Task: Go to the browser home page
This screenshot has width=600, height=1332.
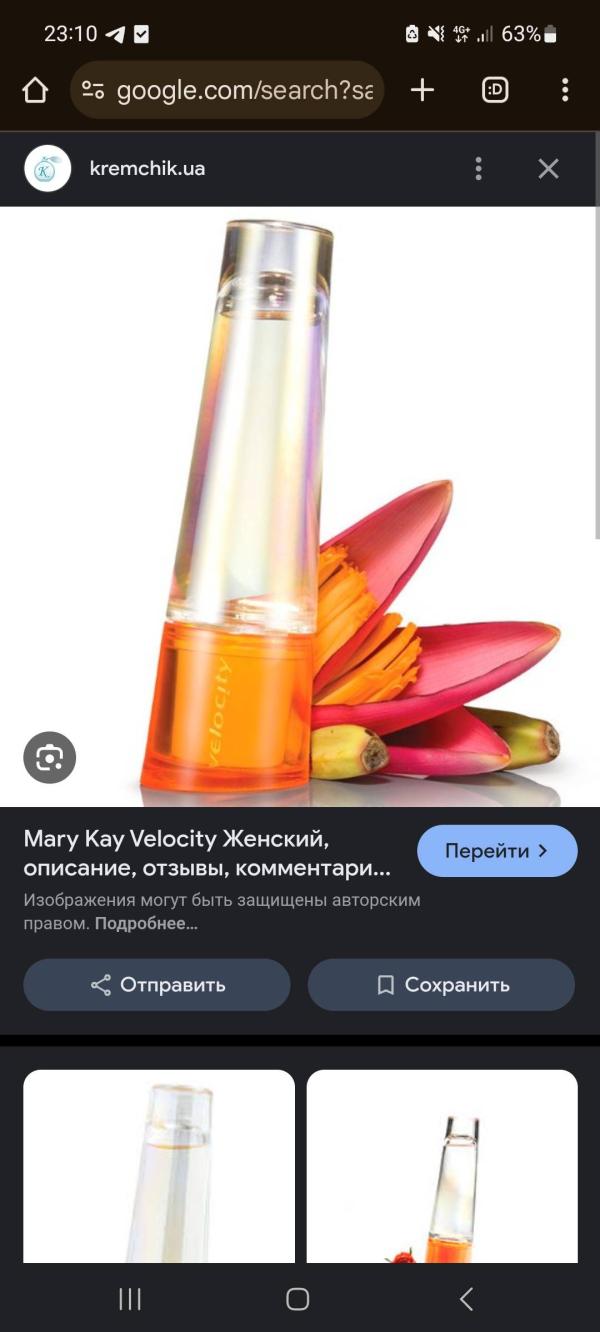Action: [x=35, y=91]
